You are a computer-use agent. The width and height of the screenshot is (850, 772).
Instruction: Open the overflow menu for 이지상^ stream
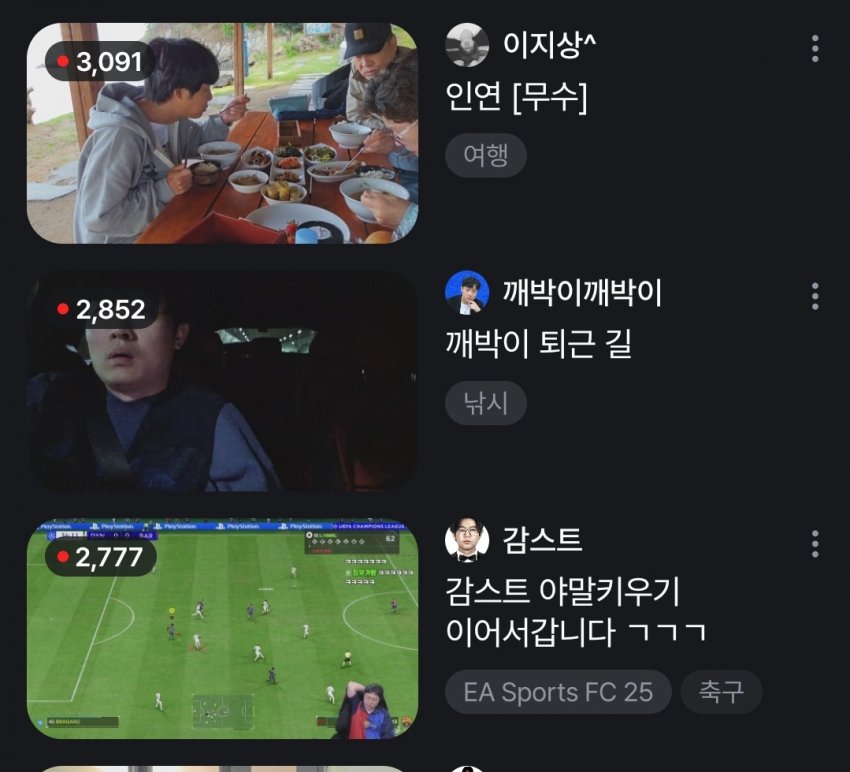815,48
